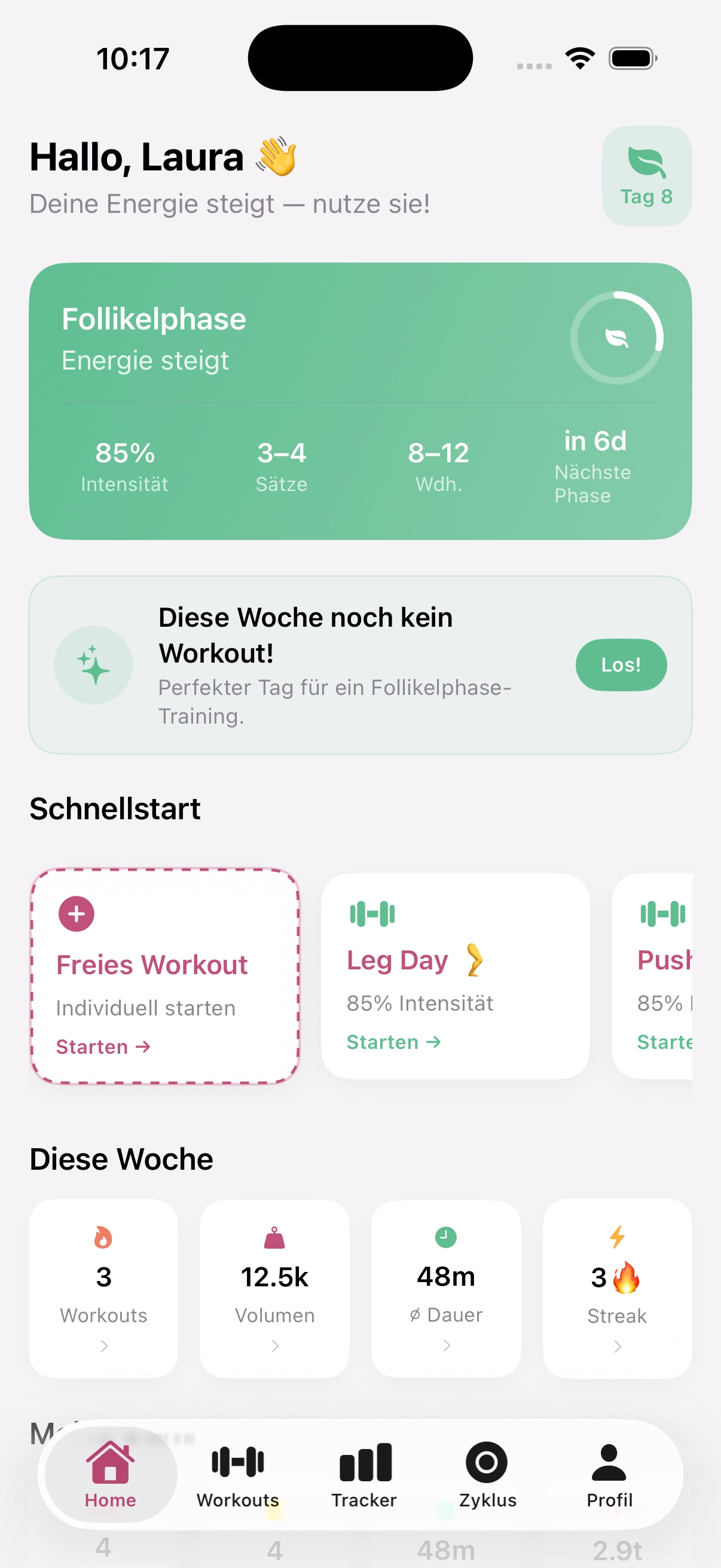Image resolution: width=721 pixels, height=1568 pixels.
Task: Switch to the Workouts tab
Action: coord(238,1475)
